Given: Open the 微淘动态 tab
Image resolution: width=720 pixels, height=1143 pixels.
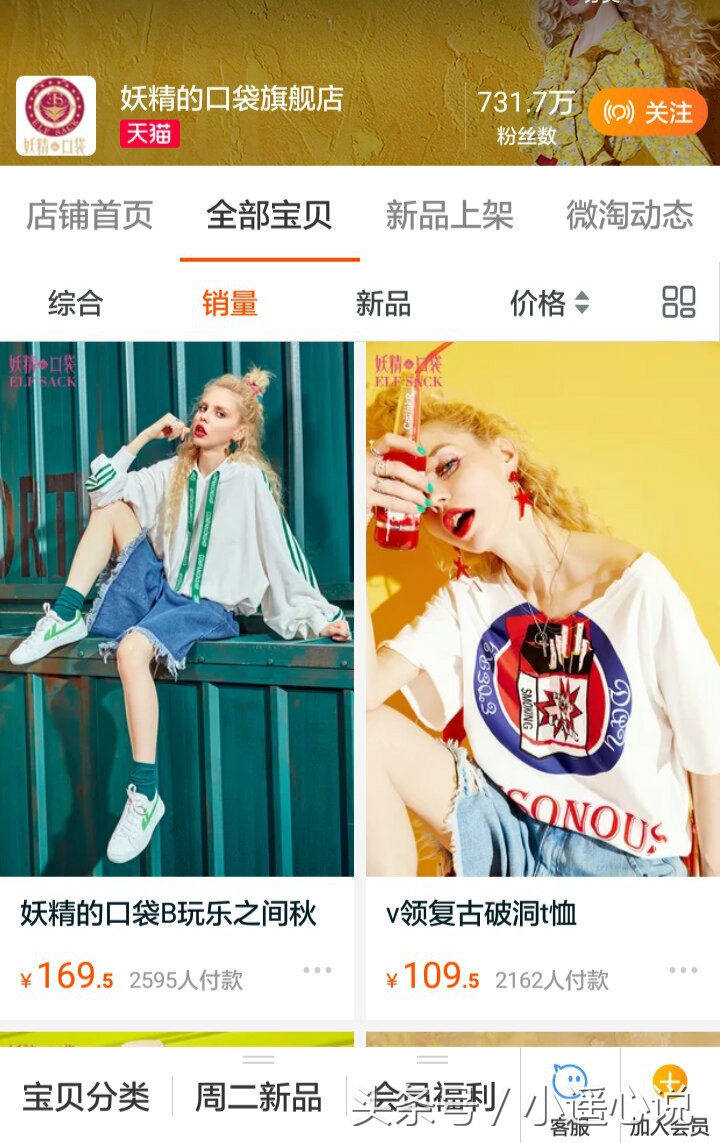Looking at the screenshot, I should [x=629, y=216].
